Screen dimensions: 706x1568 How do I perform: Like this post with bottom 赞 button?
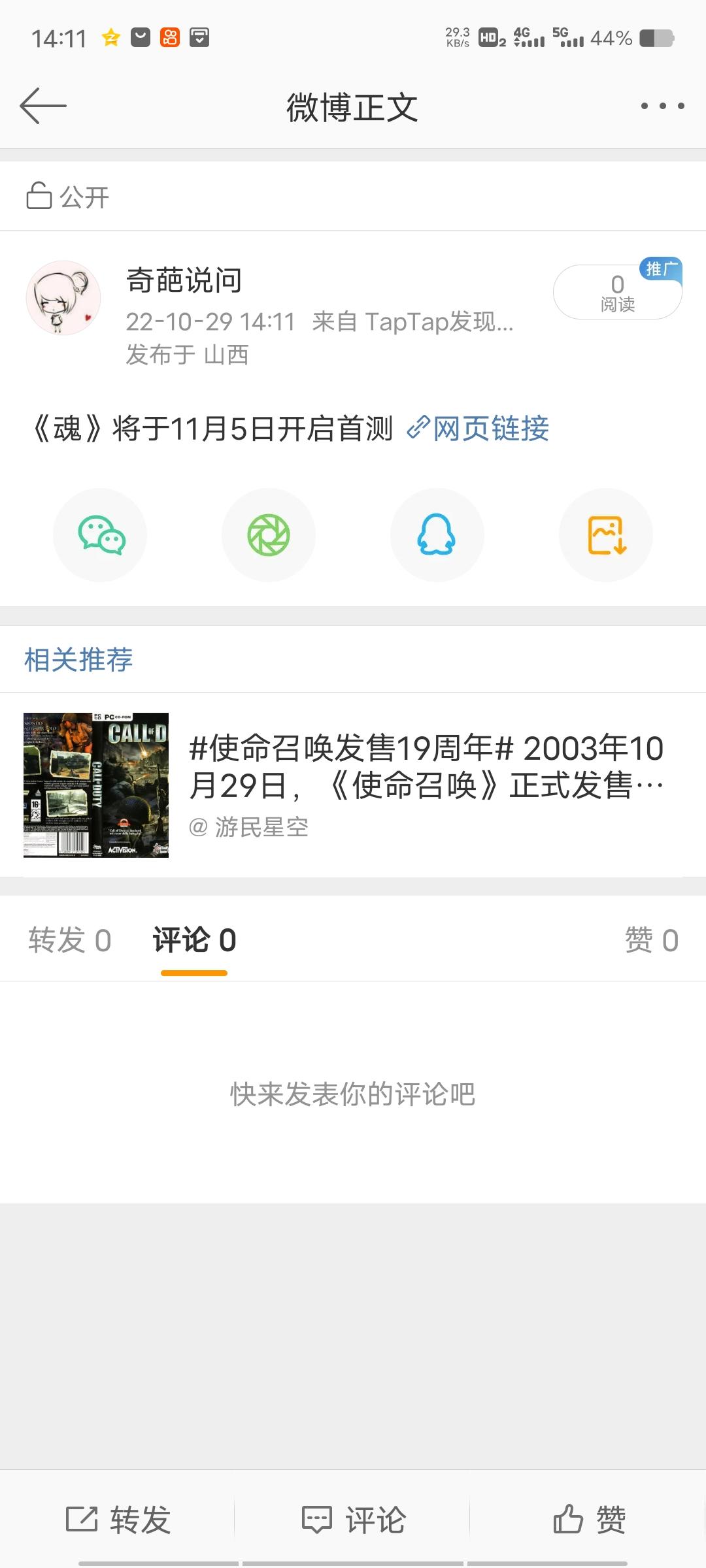pyautogui.click(x=588, y=1519)
